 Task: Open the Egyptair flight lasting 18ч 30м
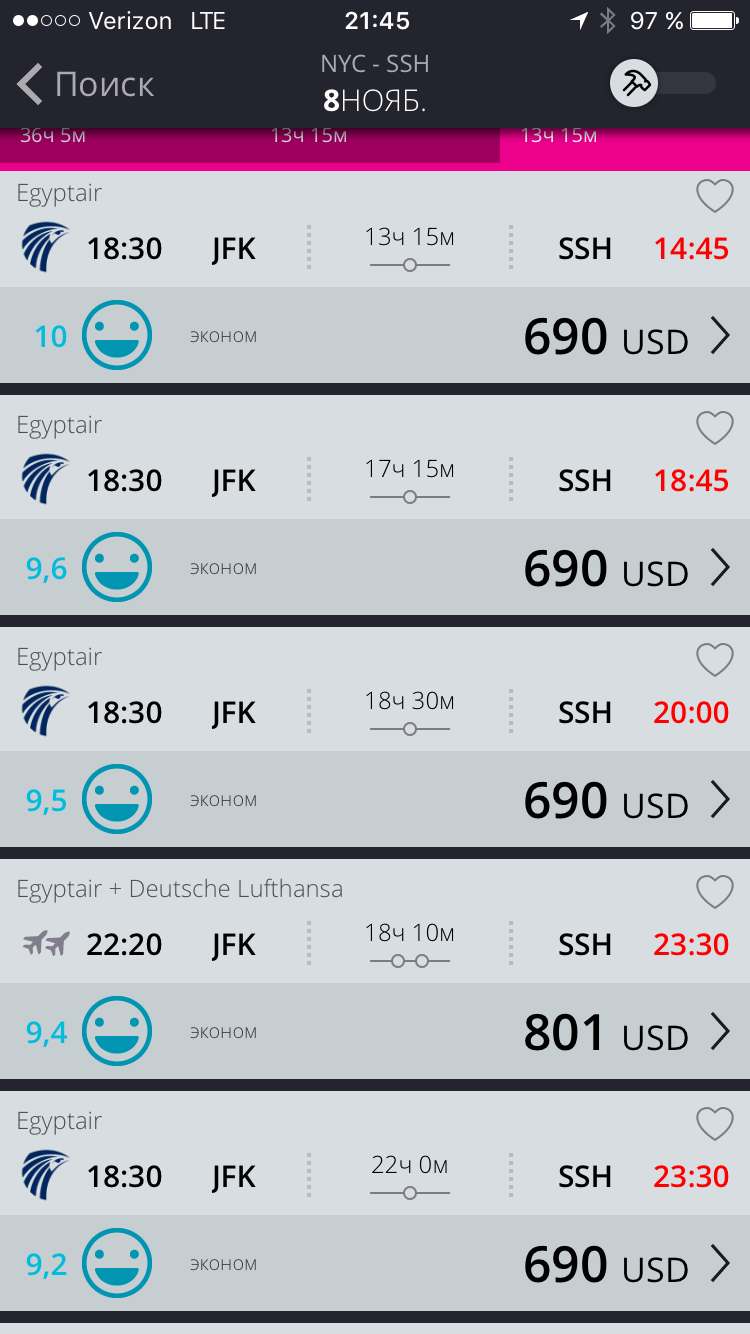[720, 801]
